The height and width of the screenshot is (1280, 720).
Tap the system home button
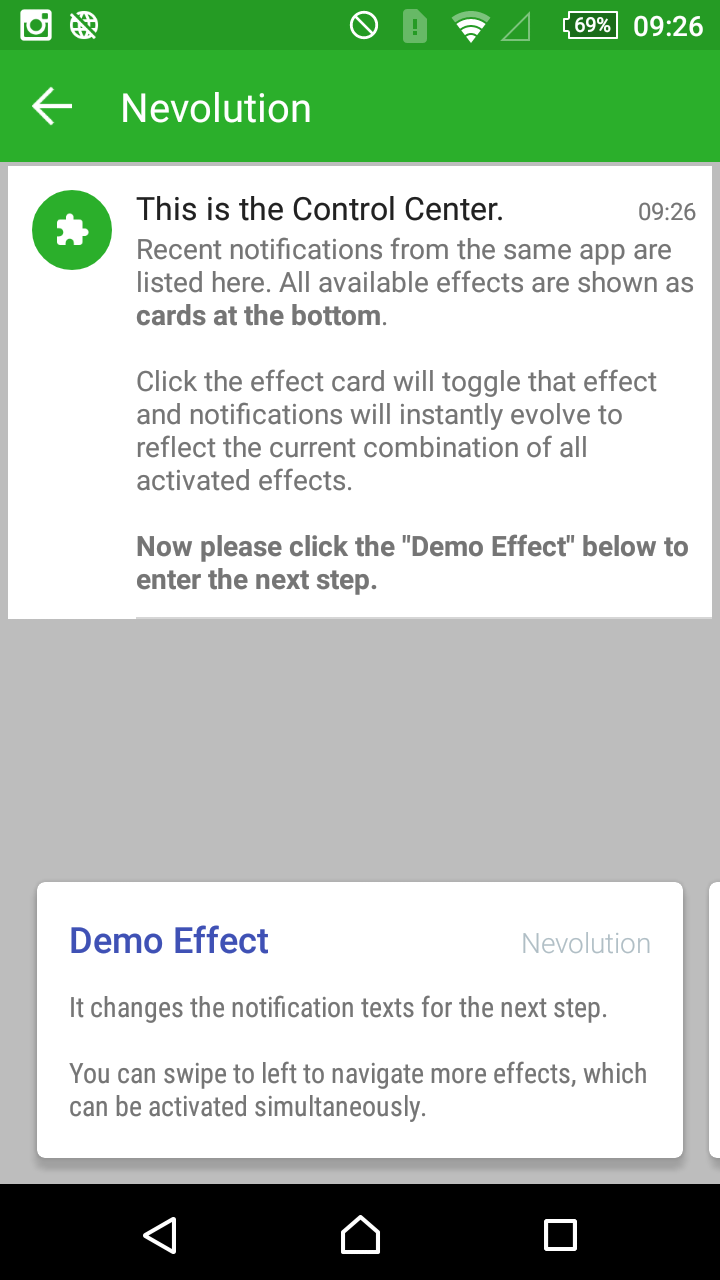click(x=360, y=1235)
